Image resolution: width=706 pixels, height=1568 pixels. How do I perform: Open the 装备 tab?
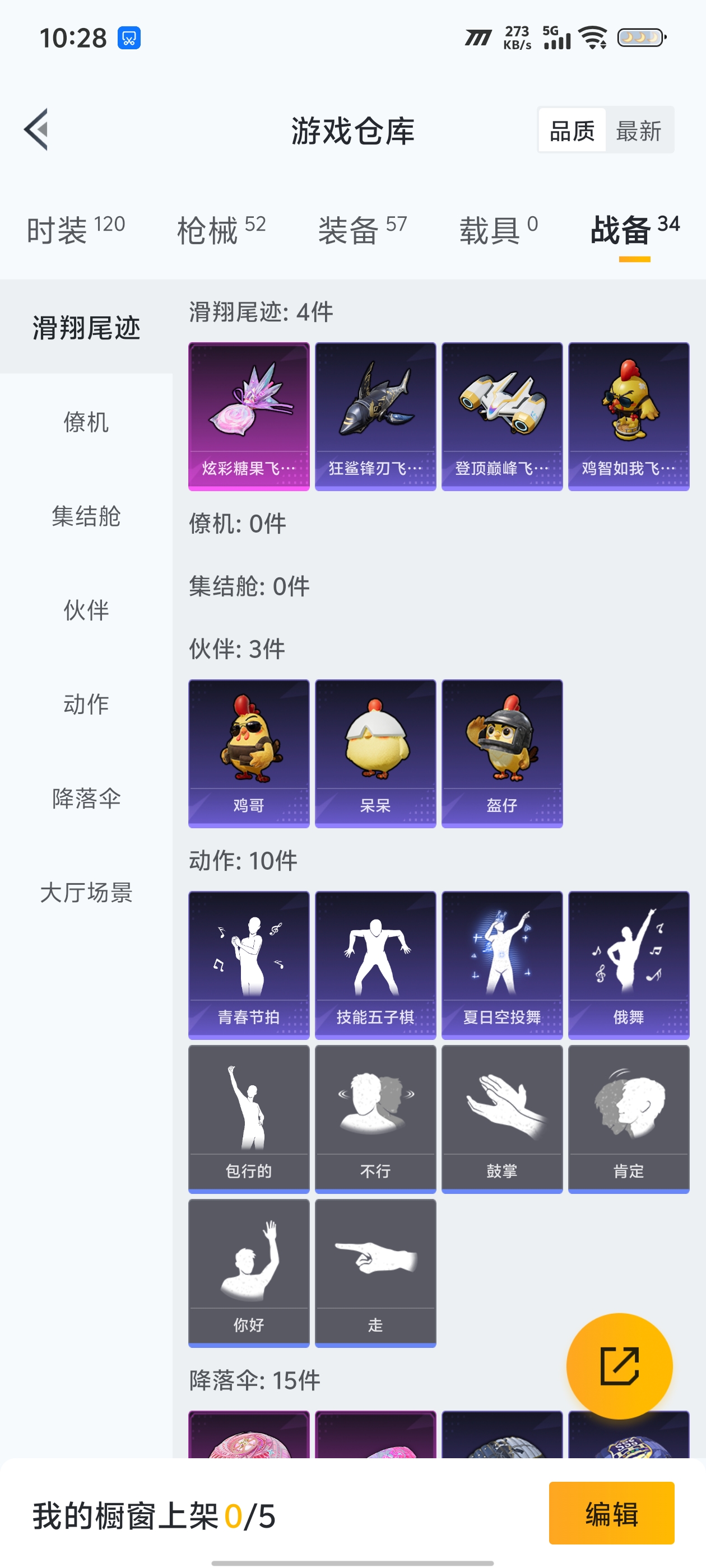[363, 230]
